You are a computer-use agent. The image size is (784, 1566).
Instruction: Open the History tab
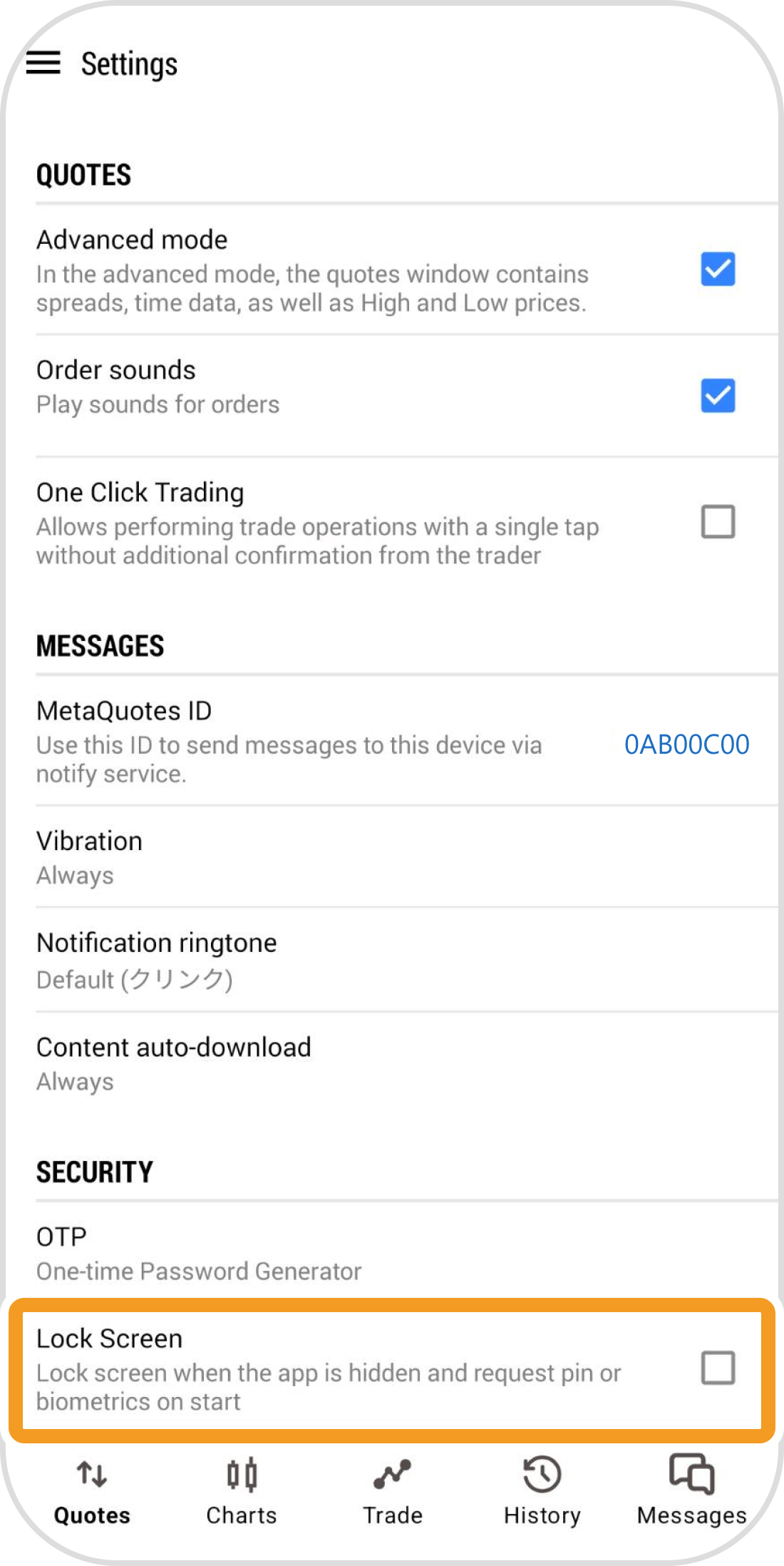[x=542, y=1490]
